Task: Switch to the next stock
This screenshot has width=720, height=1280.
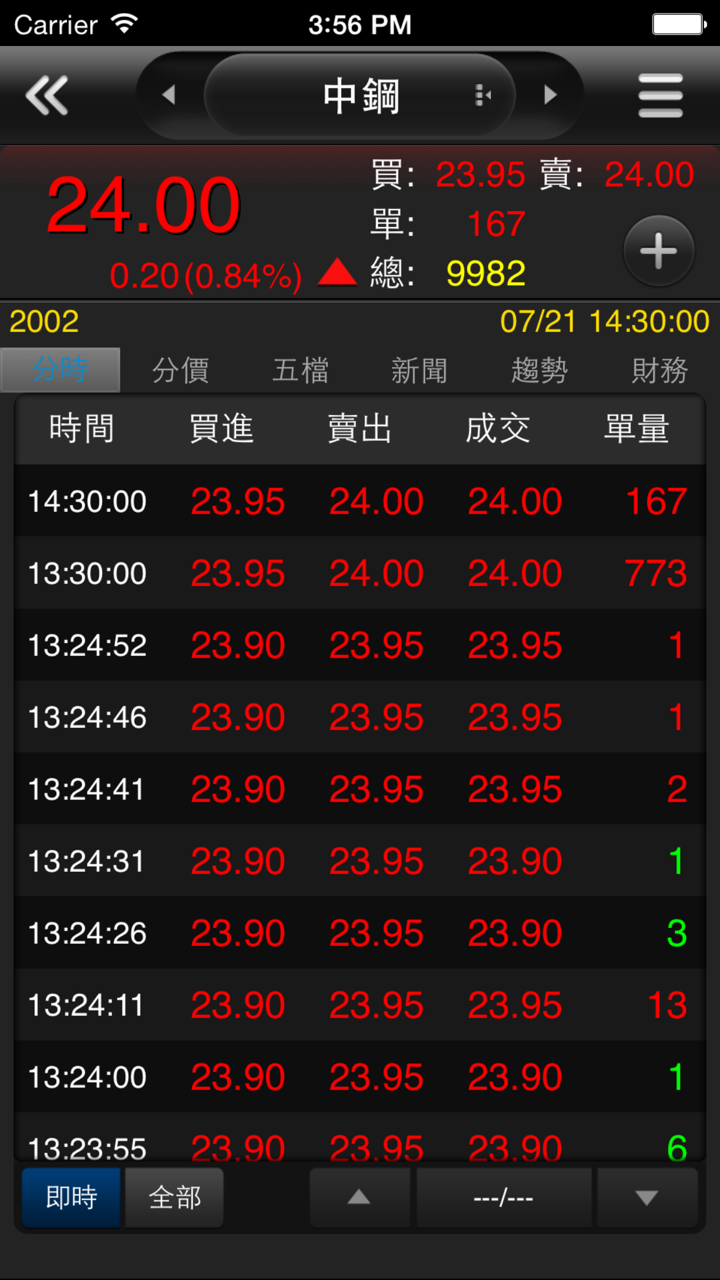Action: tap(550, 96)
